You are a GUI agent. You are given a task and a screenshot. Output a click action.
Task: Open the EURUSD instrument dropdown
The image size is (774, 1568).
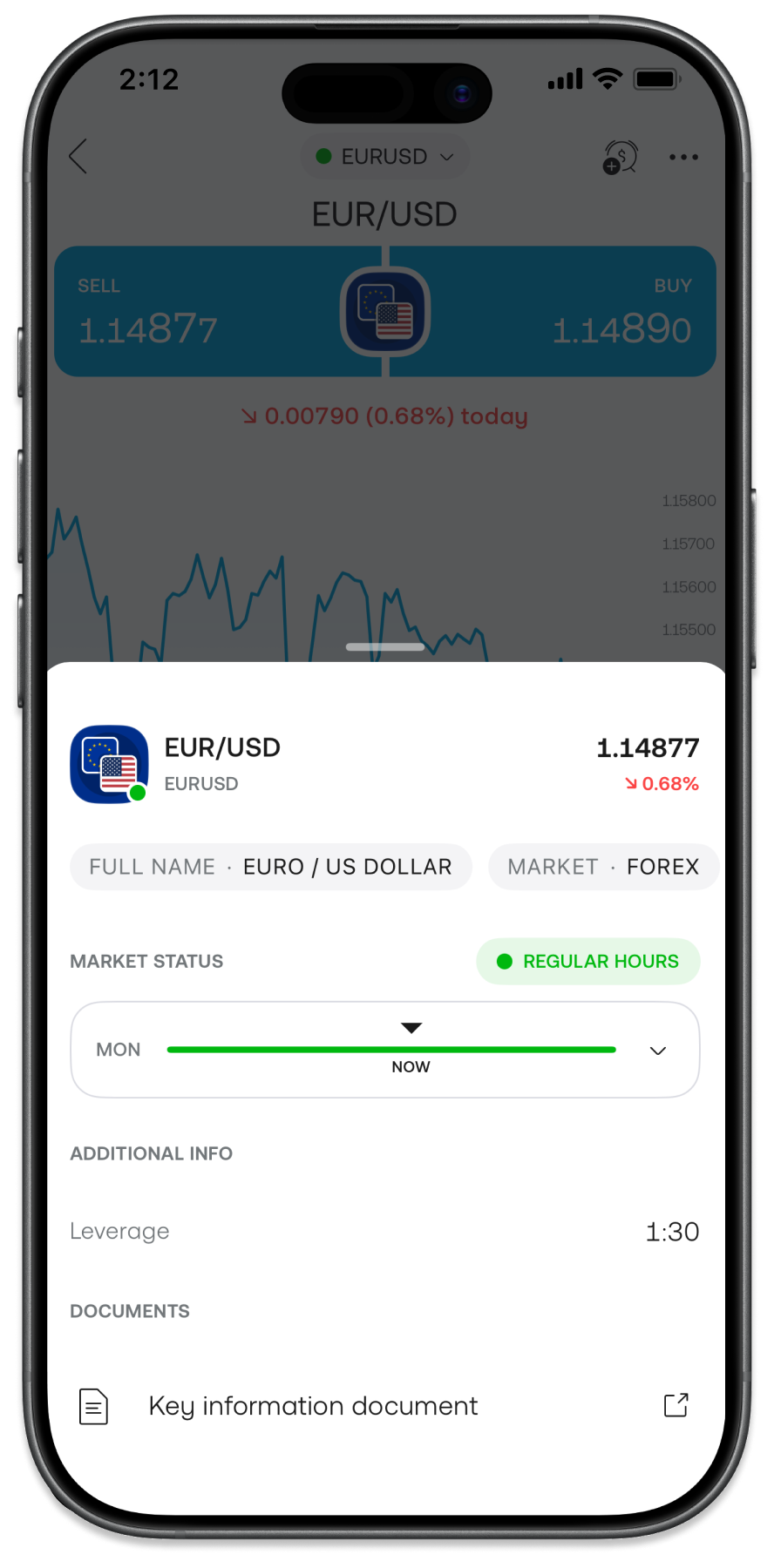coord(385,157)
